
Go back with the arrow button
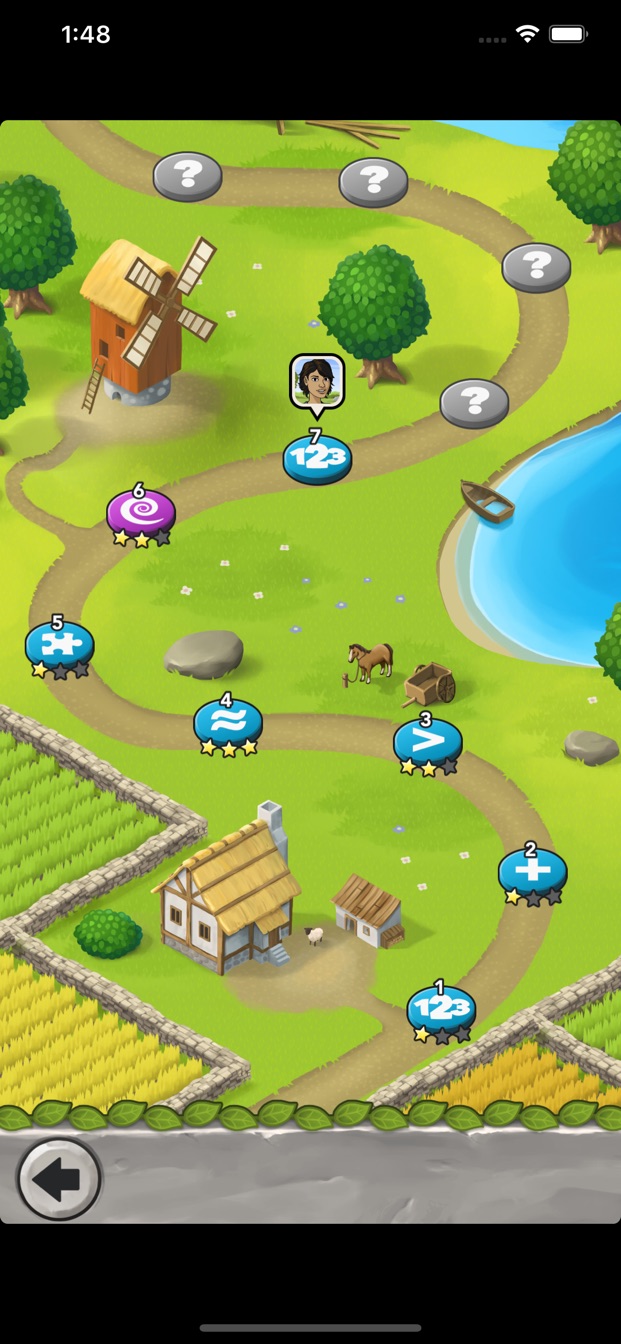59,1179
